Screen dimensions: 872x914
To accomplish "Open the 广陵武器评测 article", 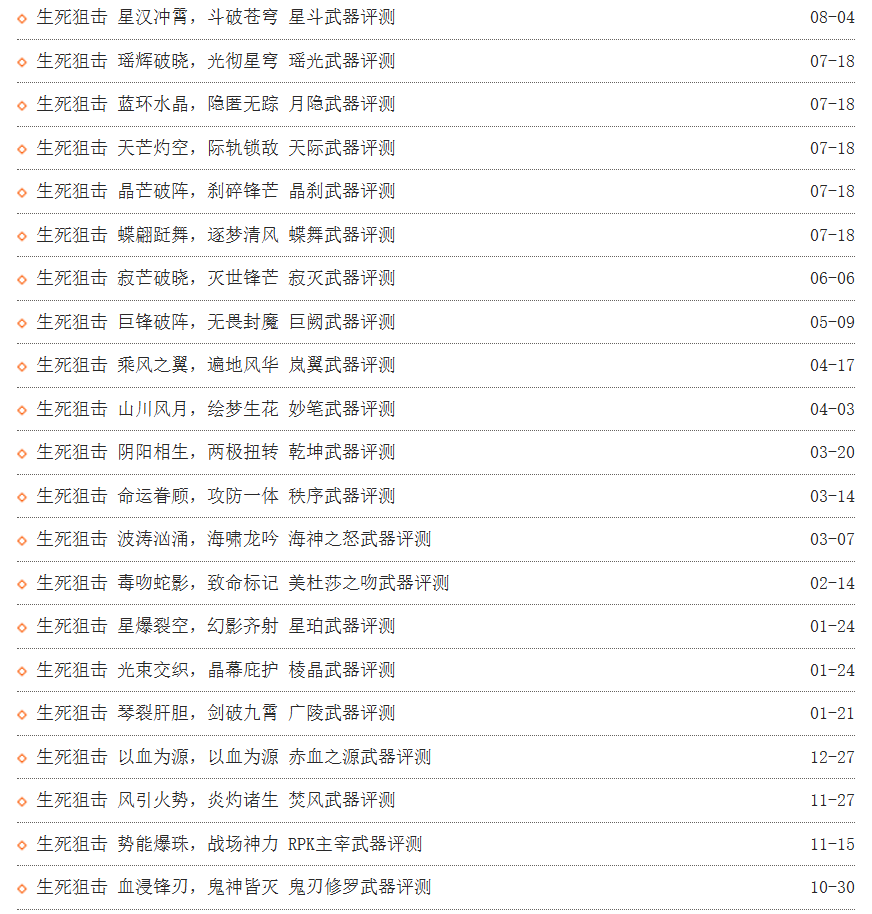I will click(x=215, y=713).
